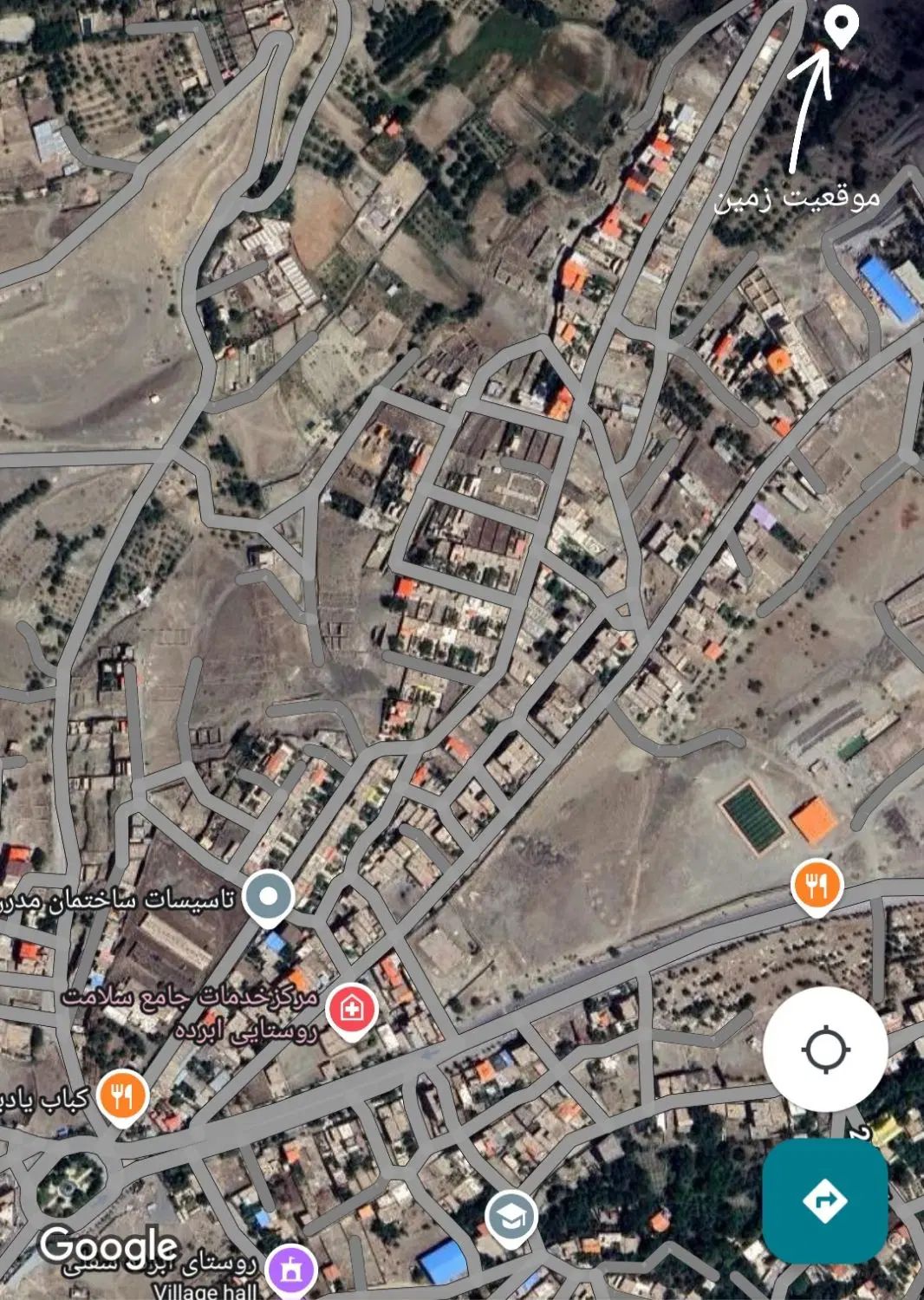
Task: Select the تاسیسات ساختمان place marker
Action: [x=268, y=896]
